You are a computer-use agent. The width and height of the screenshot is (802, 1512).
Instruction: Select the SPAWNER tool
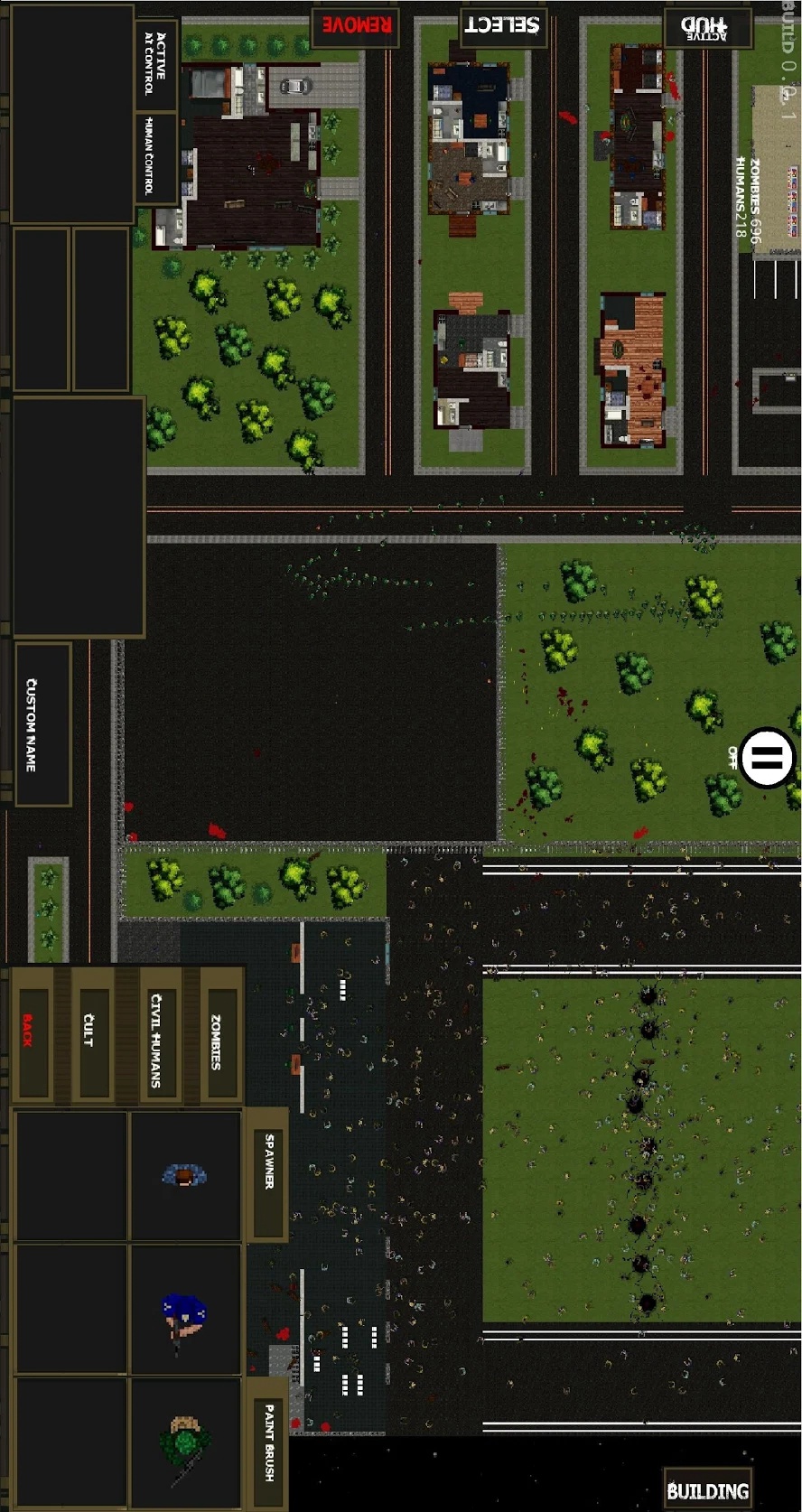tap(268, 1173)
